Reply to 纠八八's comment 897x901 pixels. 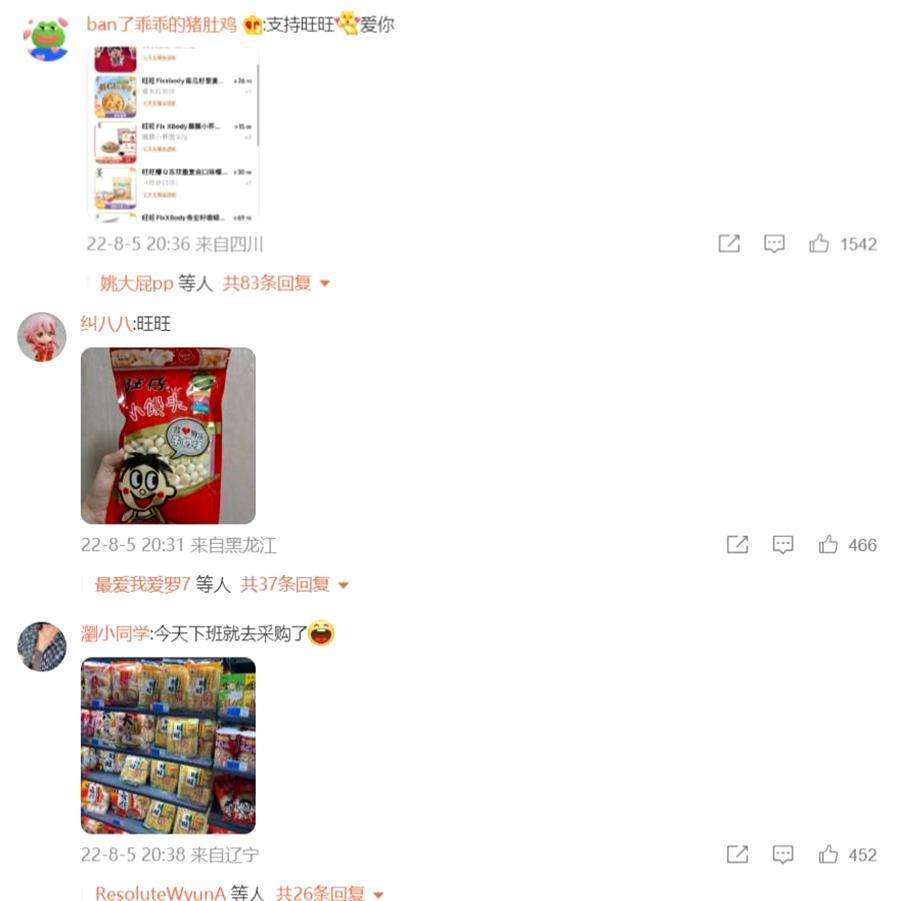pos(783,544)
